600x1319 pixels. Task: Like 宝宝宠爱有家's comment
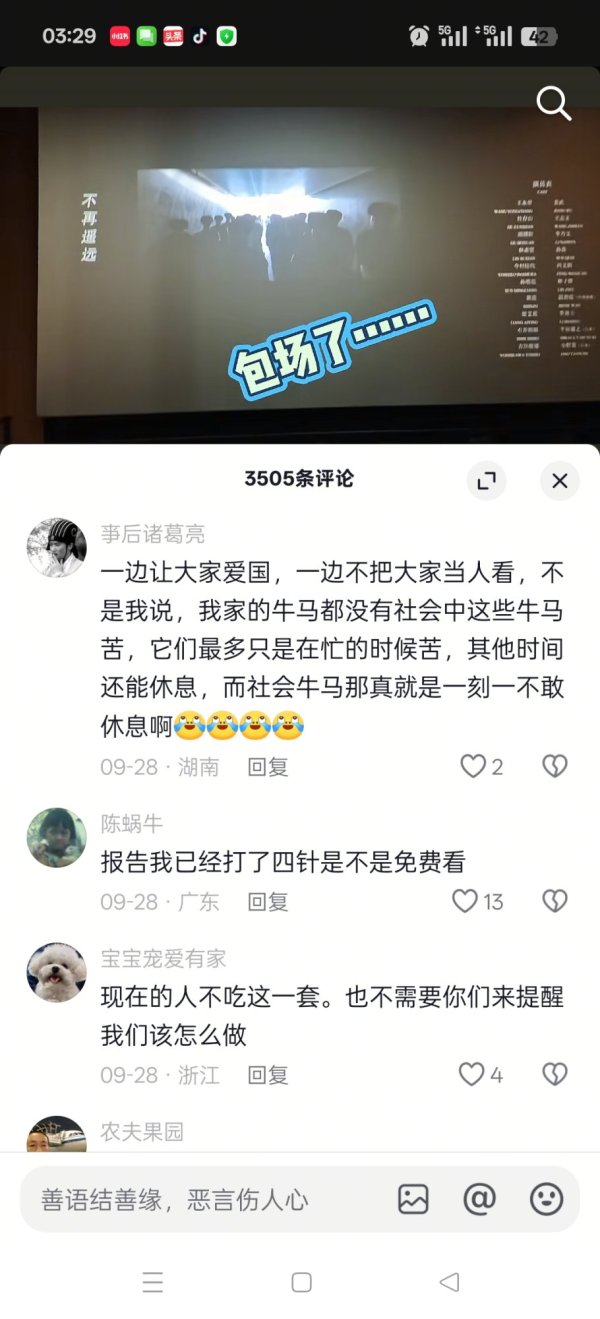[471, 1075]
